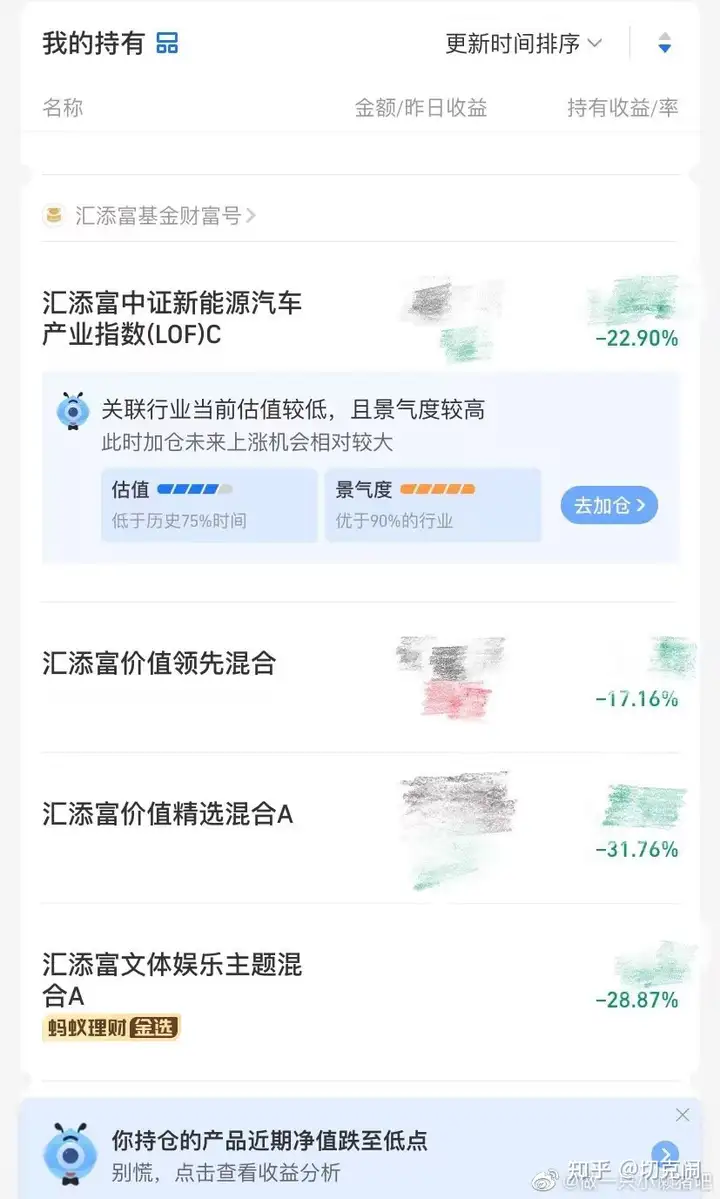This screenshot has height=1199, width=720.
Task: View the income analysis from the banner arrow
Action: pos(664,1154)
